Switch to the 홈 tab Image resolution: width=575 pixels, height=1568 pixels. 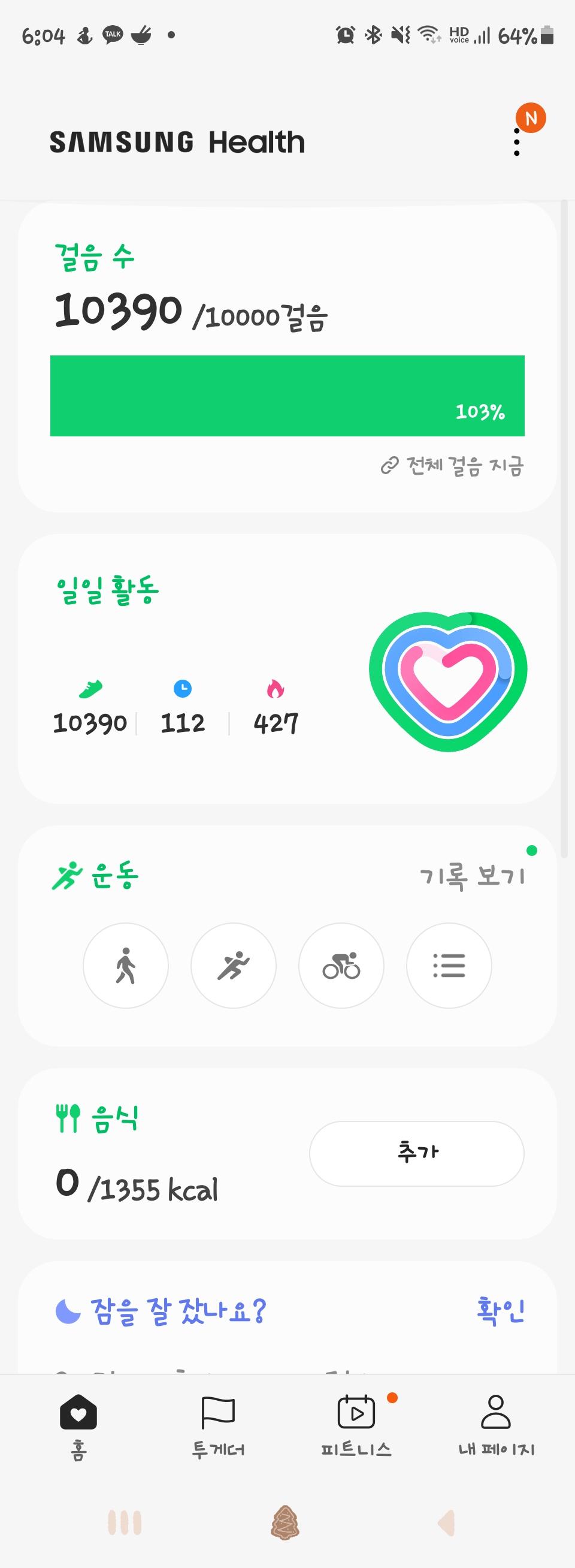pos(78,1425)
